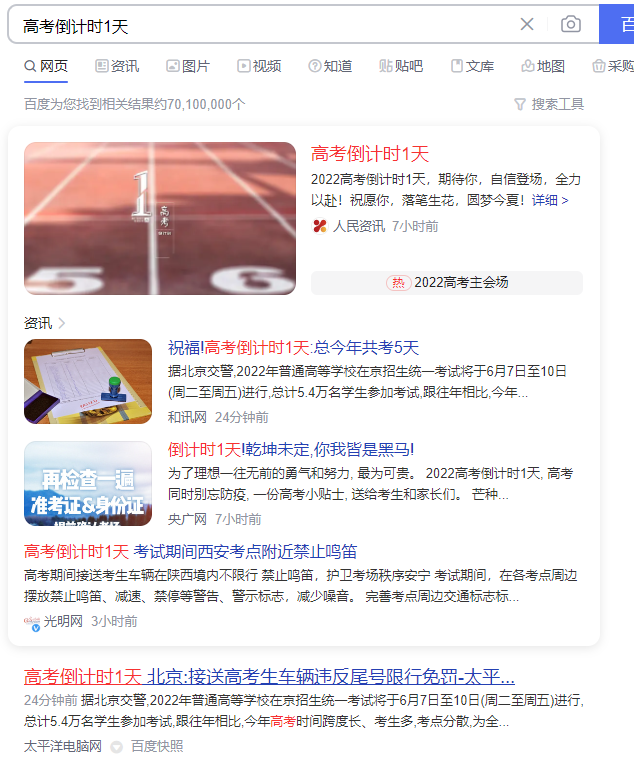Viewport: 634px width, 768px height.
Task: Clear the search query text
Action: coord(527,25)
